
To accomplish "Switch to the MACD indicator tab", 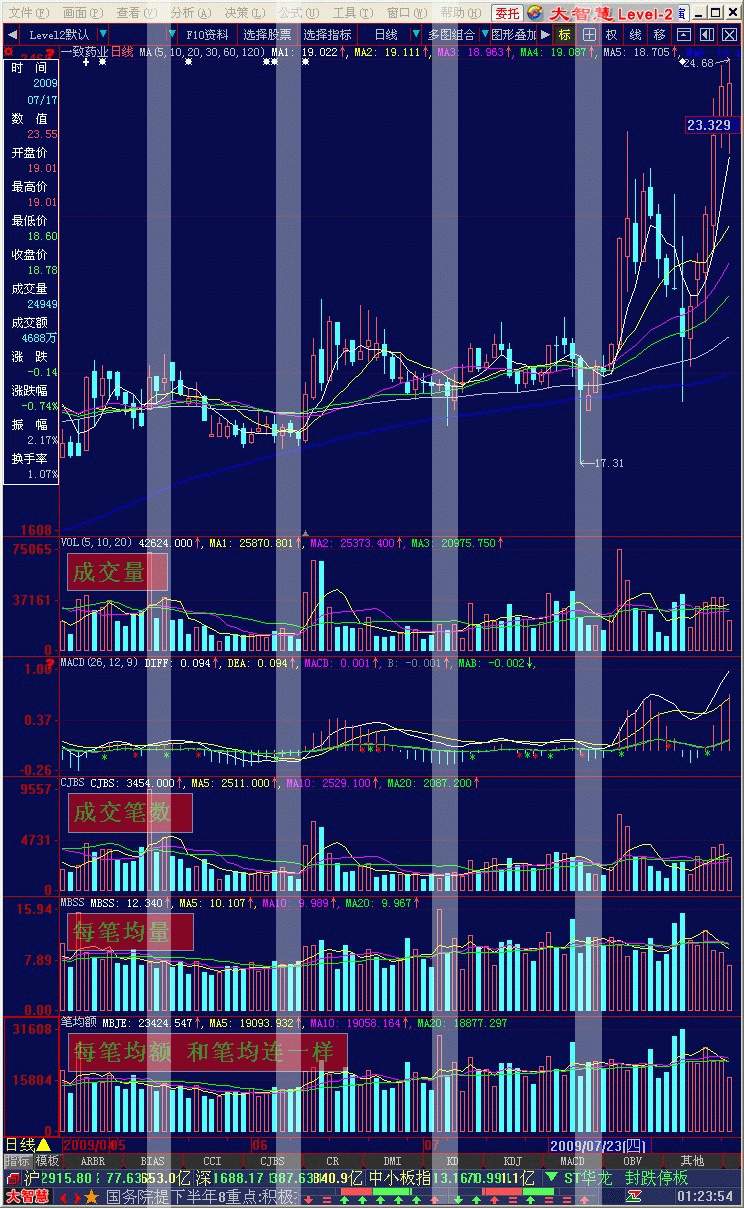I will pyautogui.click(x=572, y=1161).
